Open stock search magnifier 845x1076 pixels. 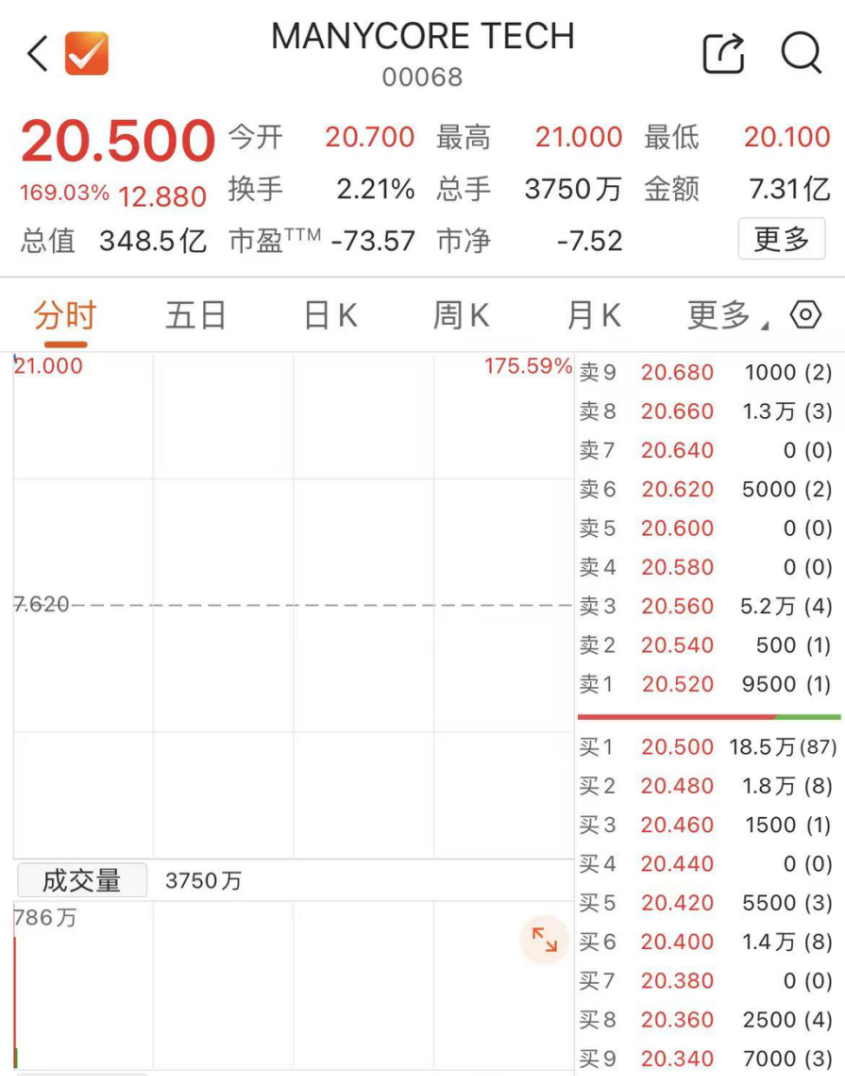click(x=801, y=52)
